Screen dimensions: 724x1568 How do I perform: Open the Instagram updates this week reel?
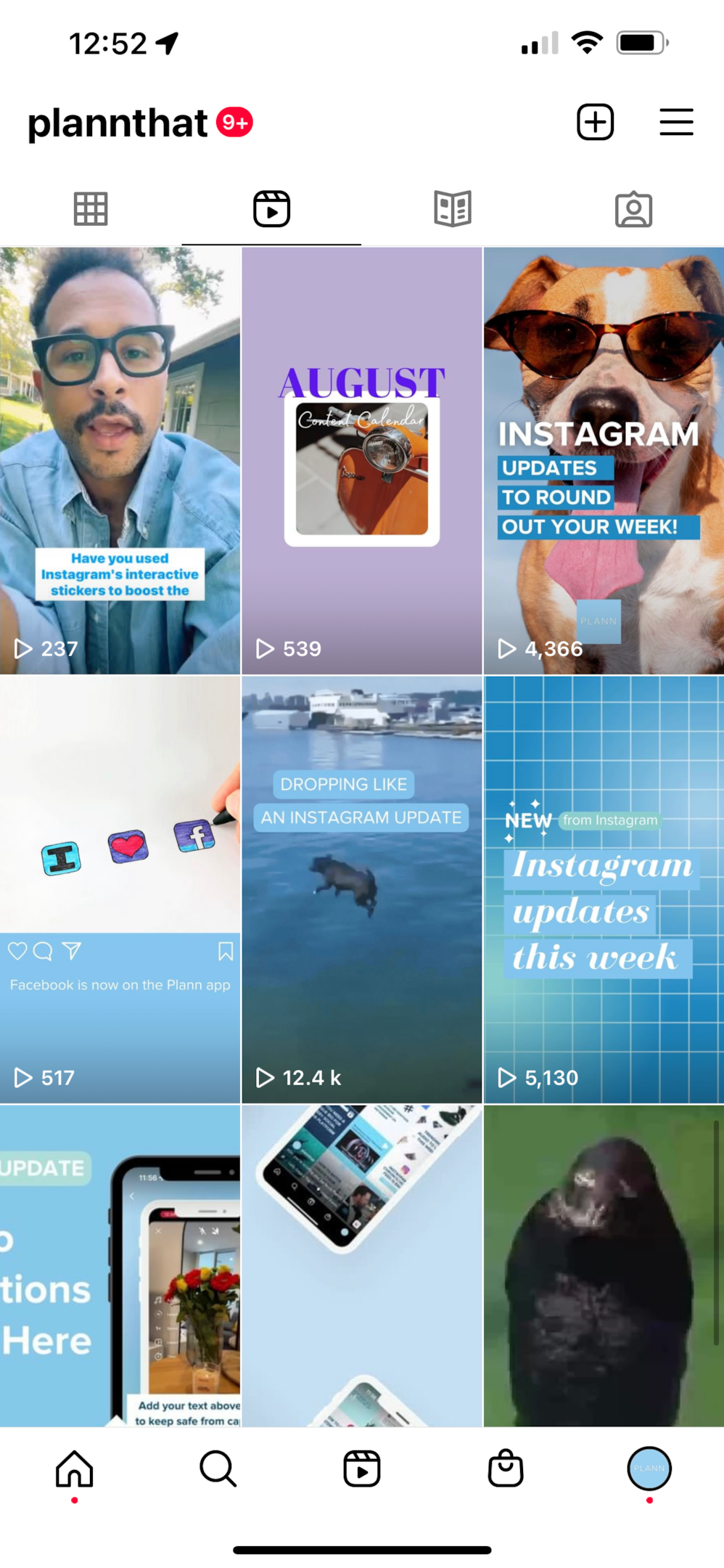point(604,889)
